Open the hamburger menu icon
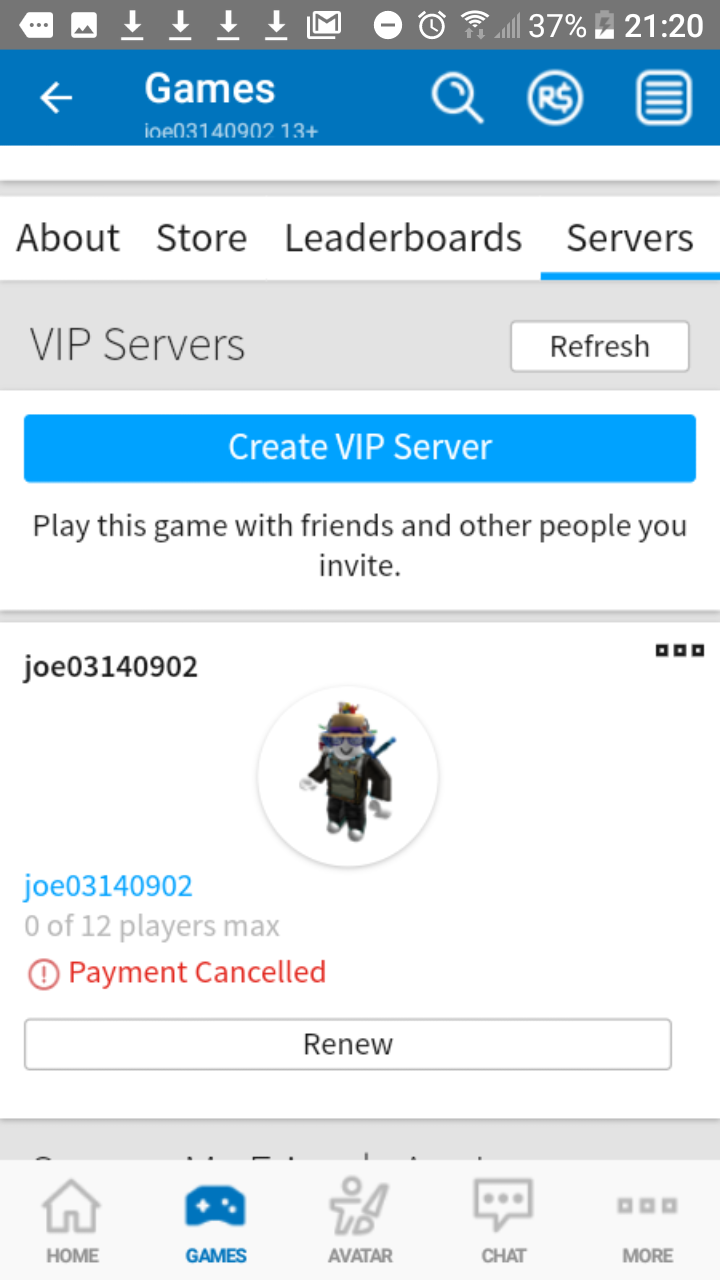The width and height of the screenshot is (720, 1280). tap(662, 97)
